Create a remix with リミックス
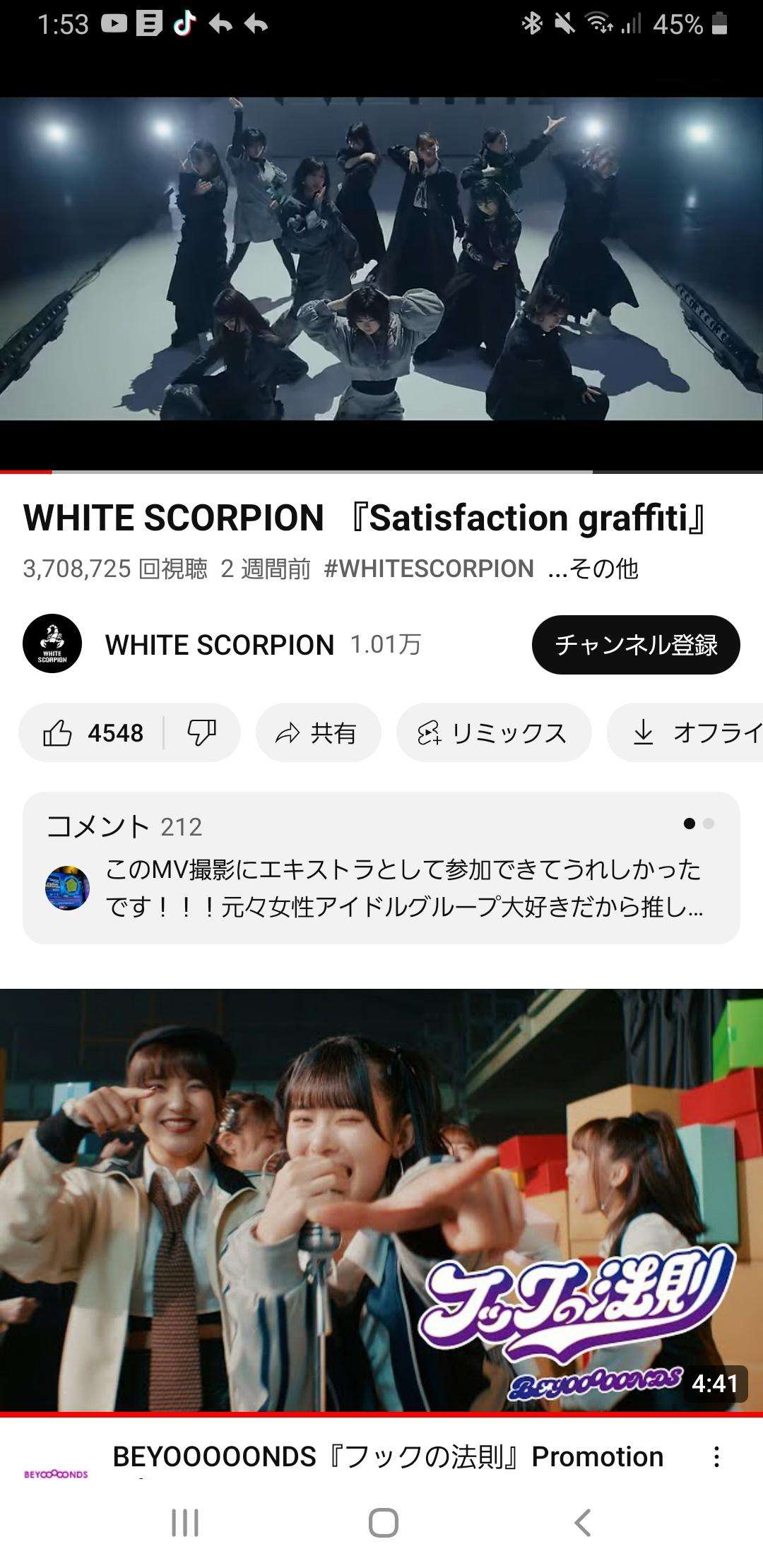 (x=493, y=733)
